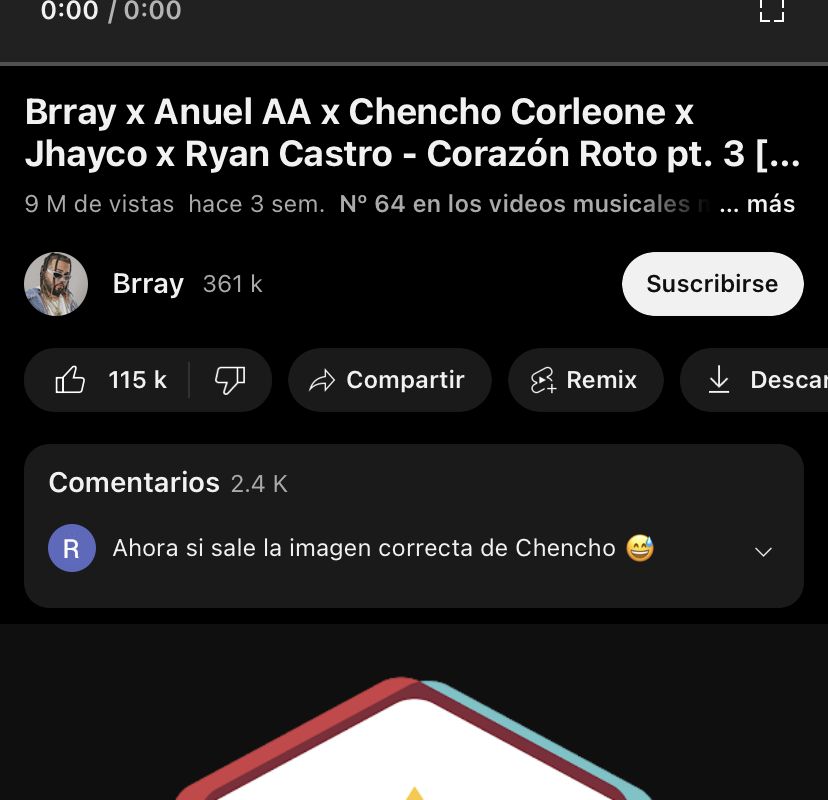Open Brray's channel avatar

point(56,284)
